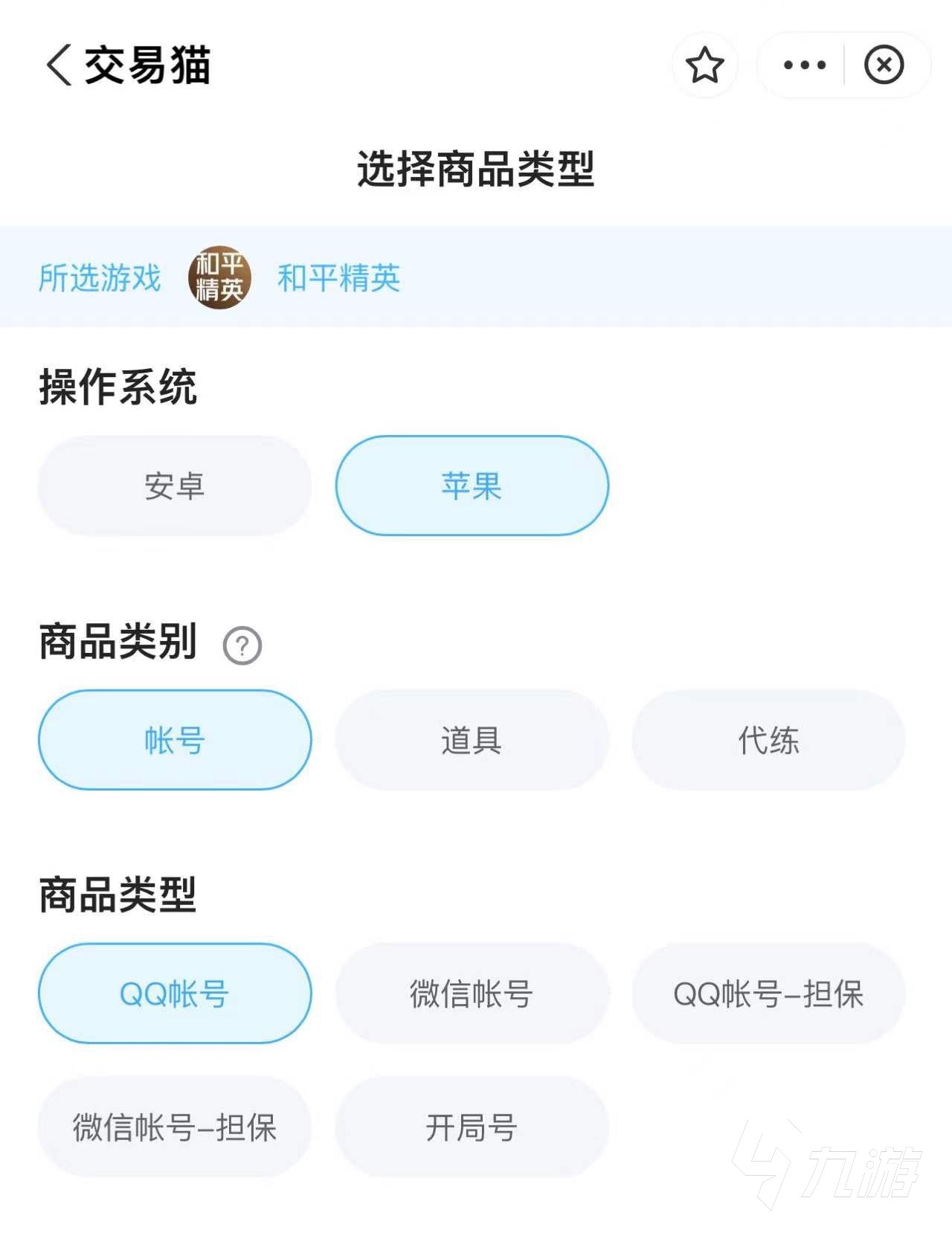952x1233 pixels.
Task: Choose the 代练 category
Action: pyautogui.click(x=768, y=740)
